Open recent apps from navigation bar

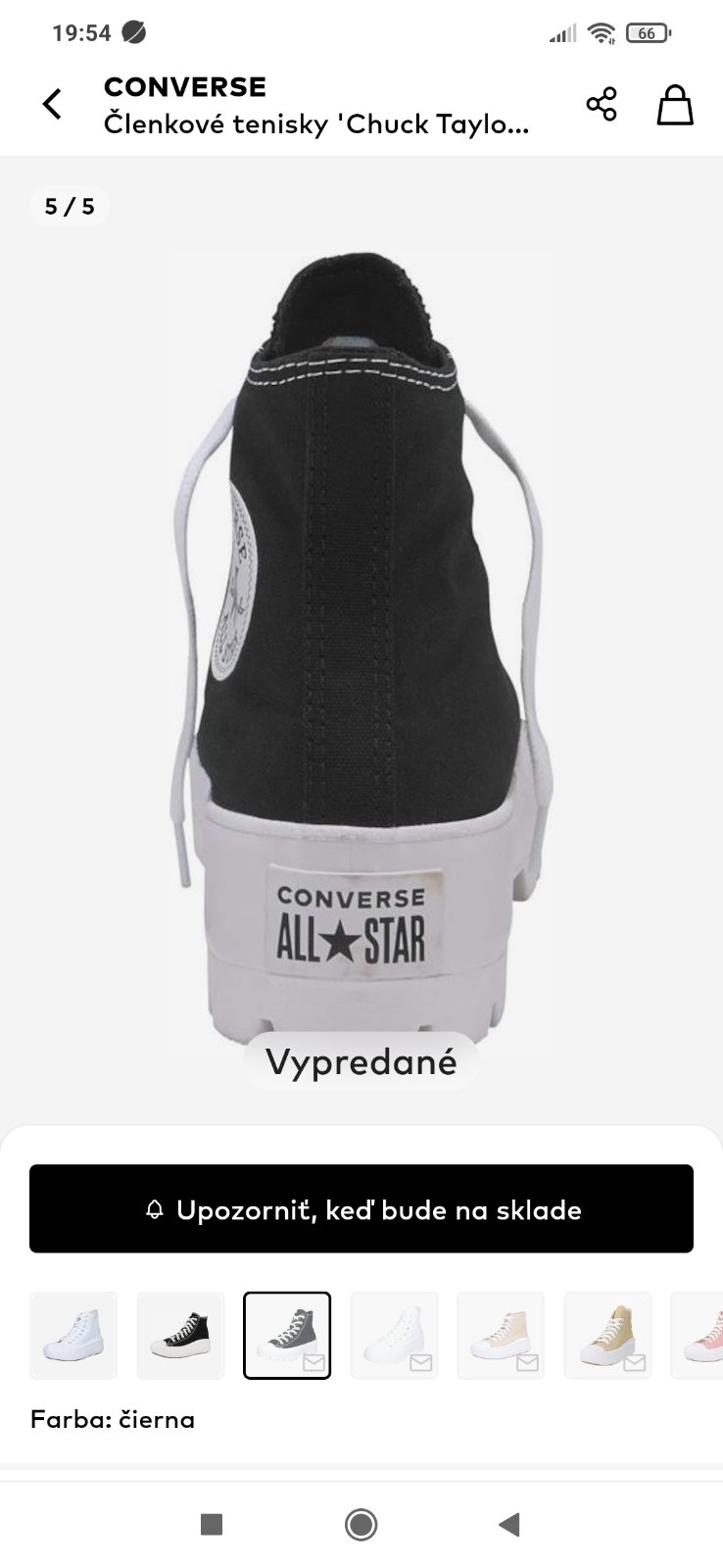212,1524
